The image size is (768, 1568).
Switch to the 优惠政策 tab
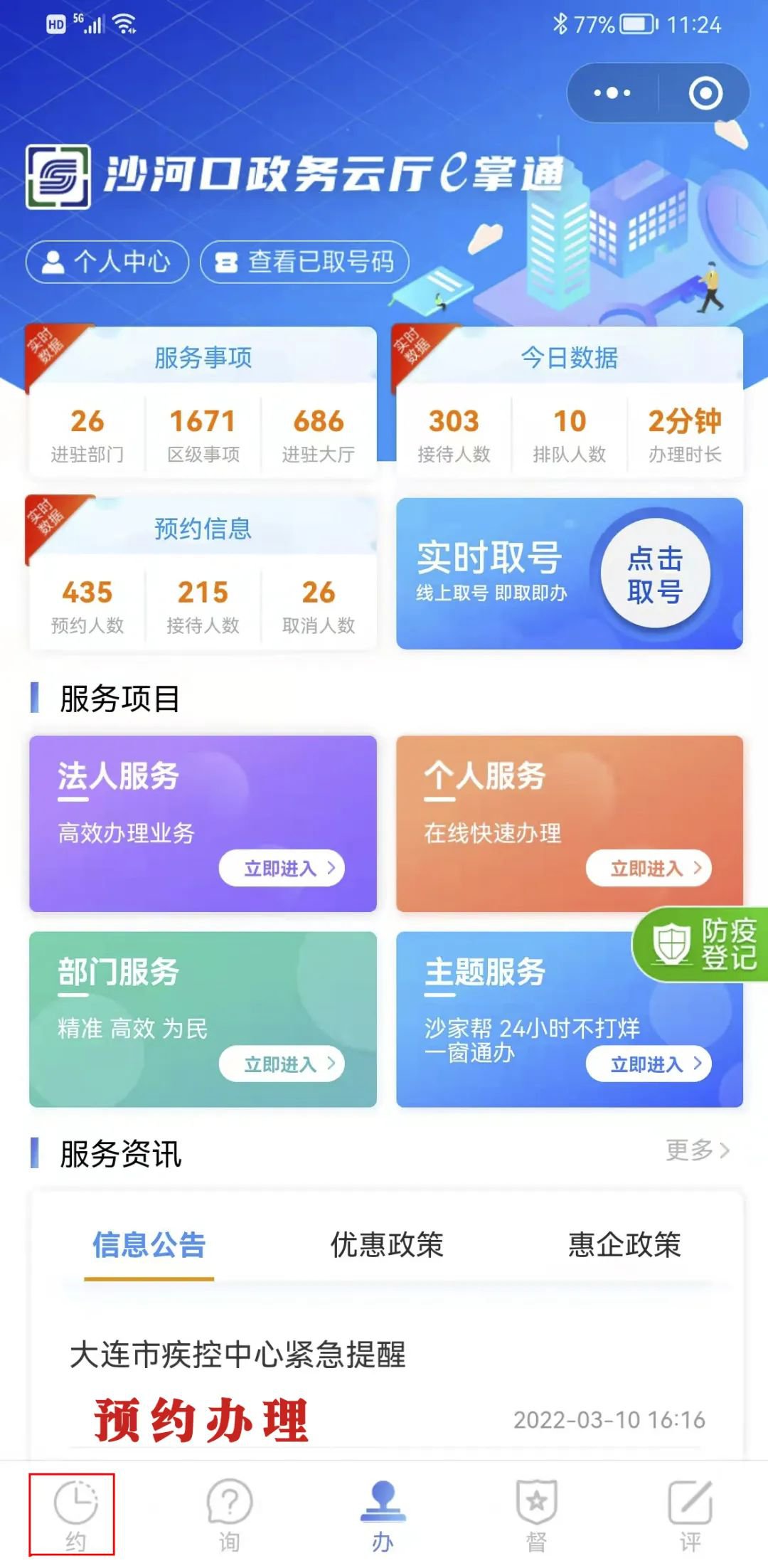click(x=387, y=1245)
